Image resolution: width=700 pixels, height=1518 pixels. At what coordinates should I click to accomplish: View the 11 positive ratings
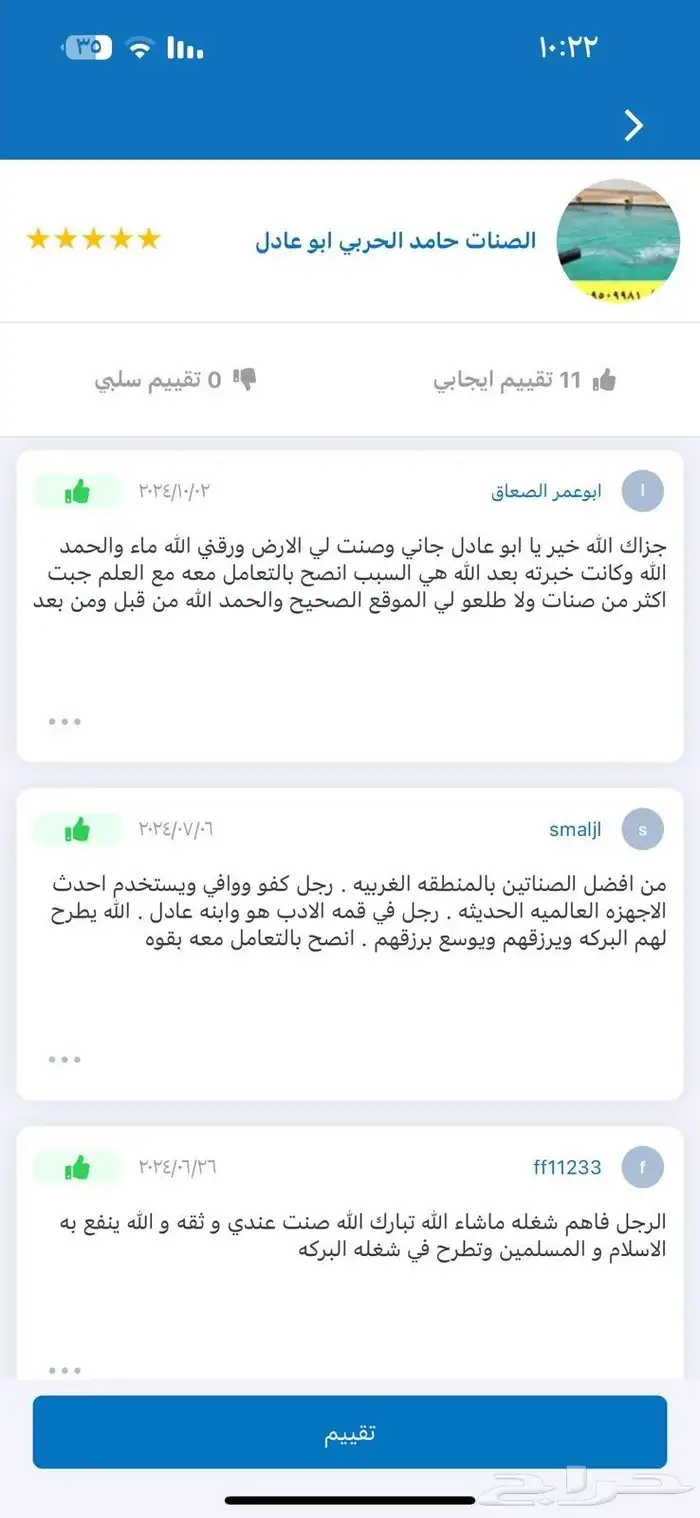[524, 380]
